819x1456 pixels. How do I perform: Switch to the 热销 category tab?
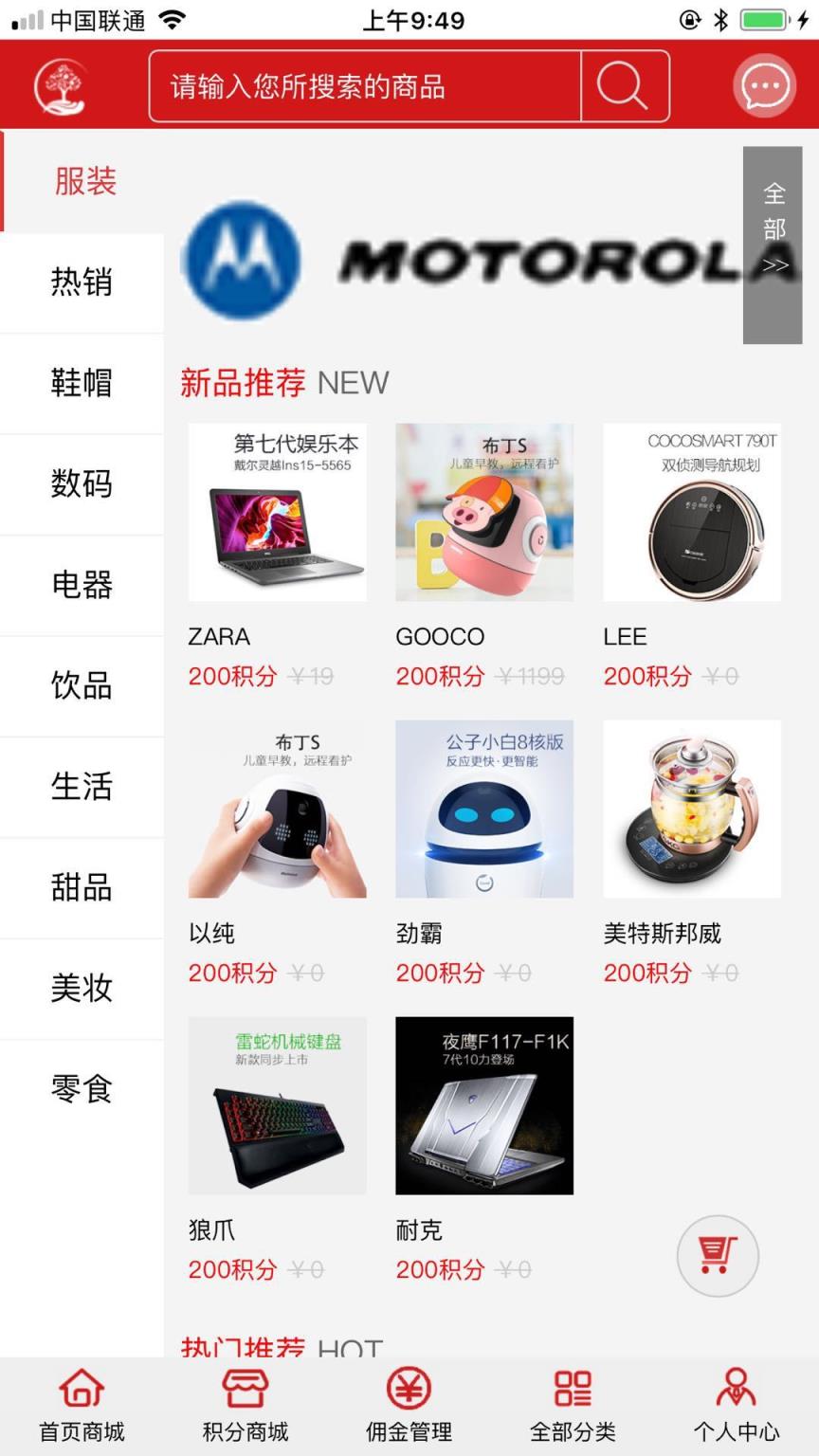pyautogui.click(x=82, y=282)
